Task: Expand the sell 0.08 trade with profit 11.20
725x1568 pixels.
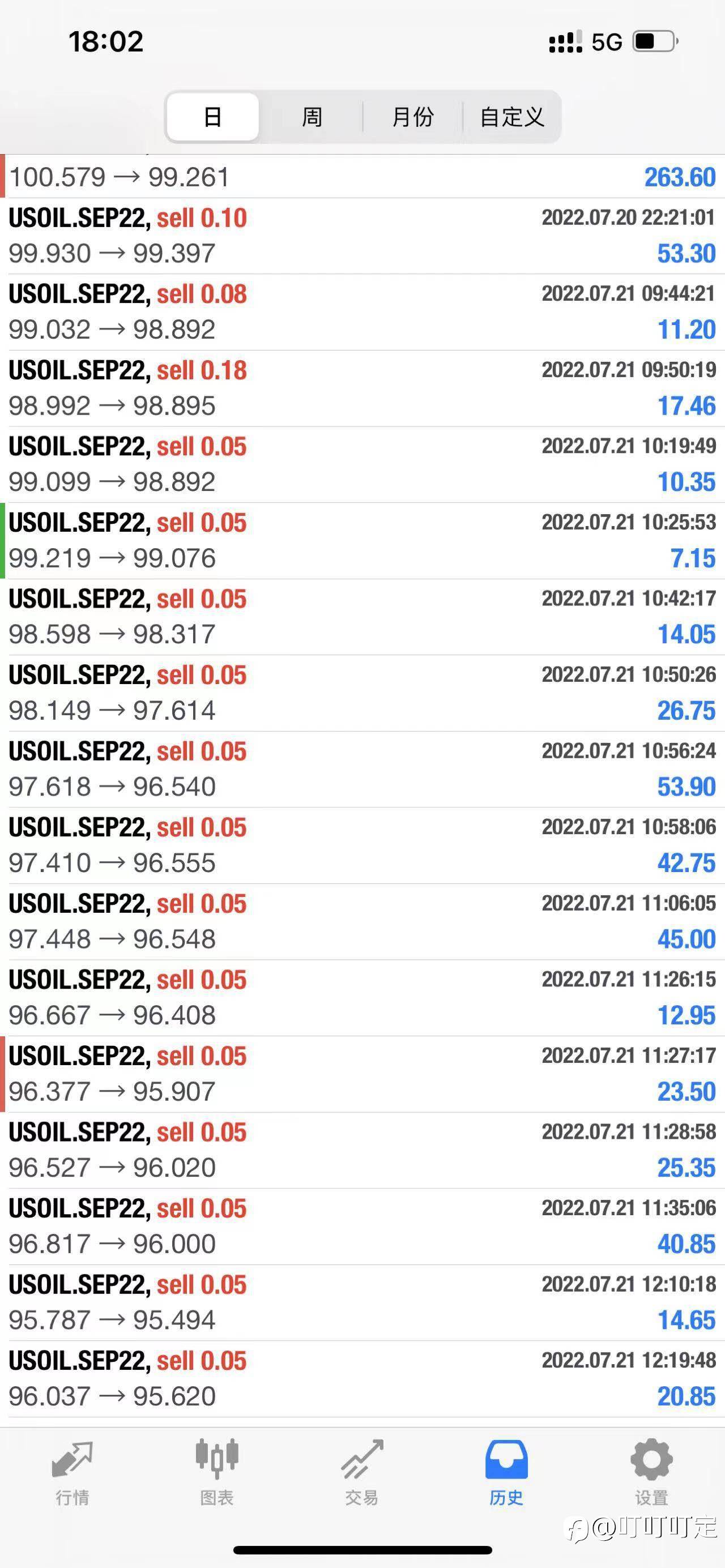Action: (x=362, y=311)
